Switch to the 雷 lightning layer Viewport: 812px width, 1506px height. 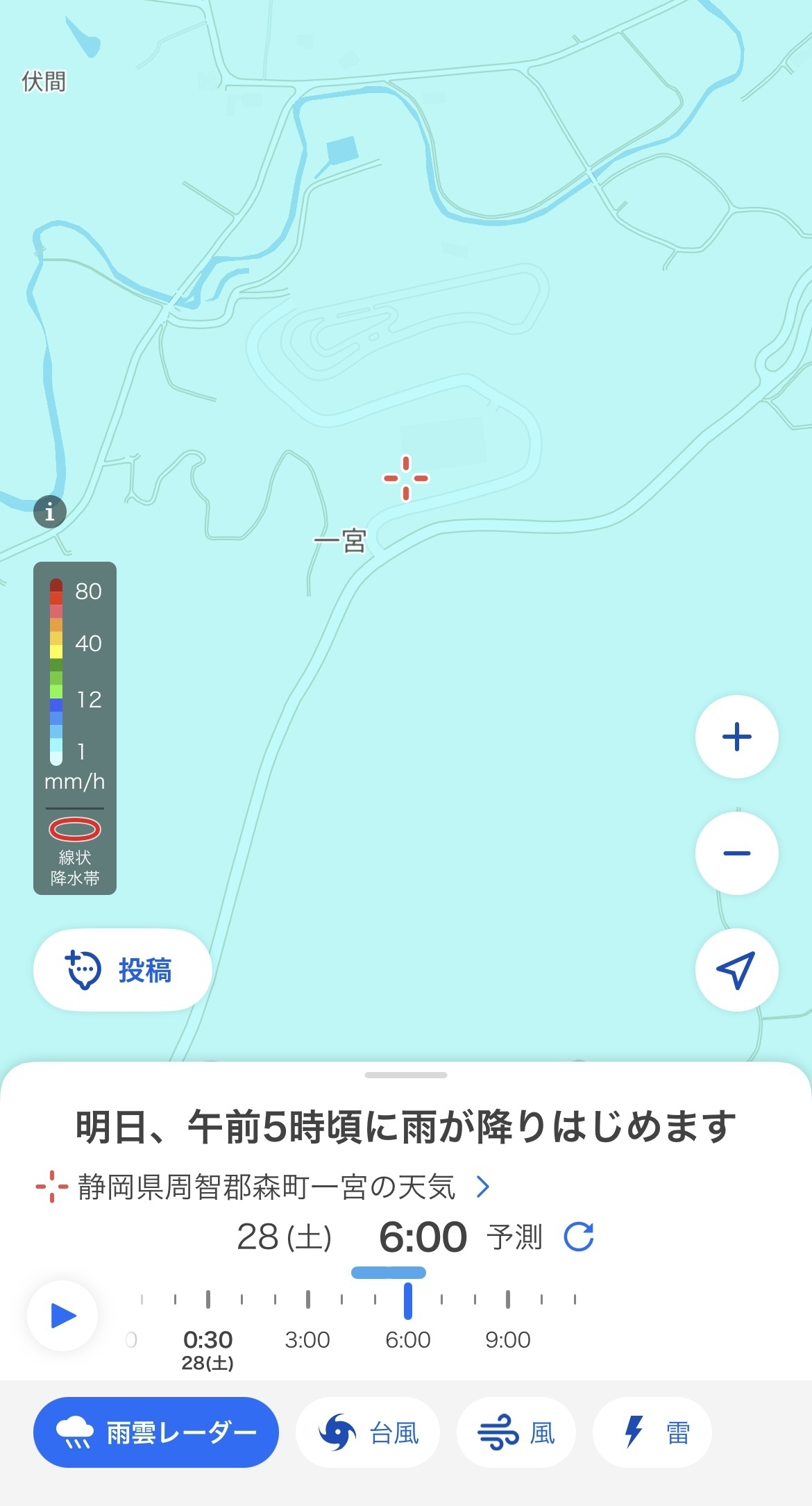(x=652, y=1432)
